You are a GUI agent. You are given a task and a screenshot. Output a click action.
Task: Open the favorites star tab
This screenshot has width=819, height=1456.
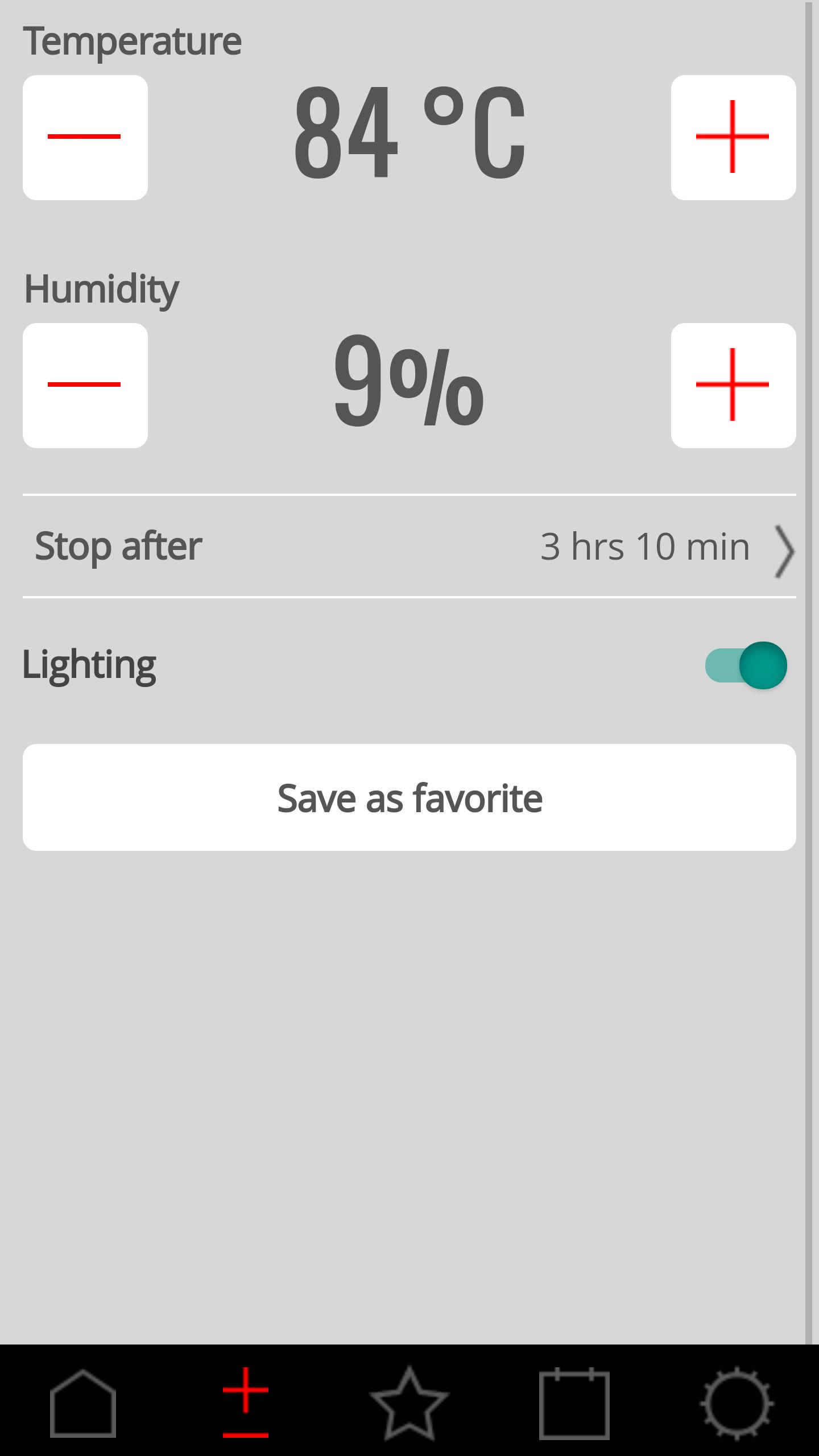(x=409, y=1403)
